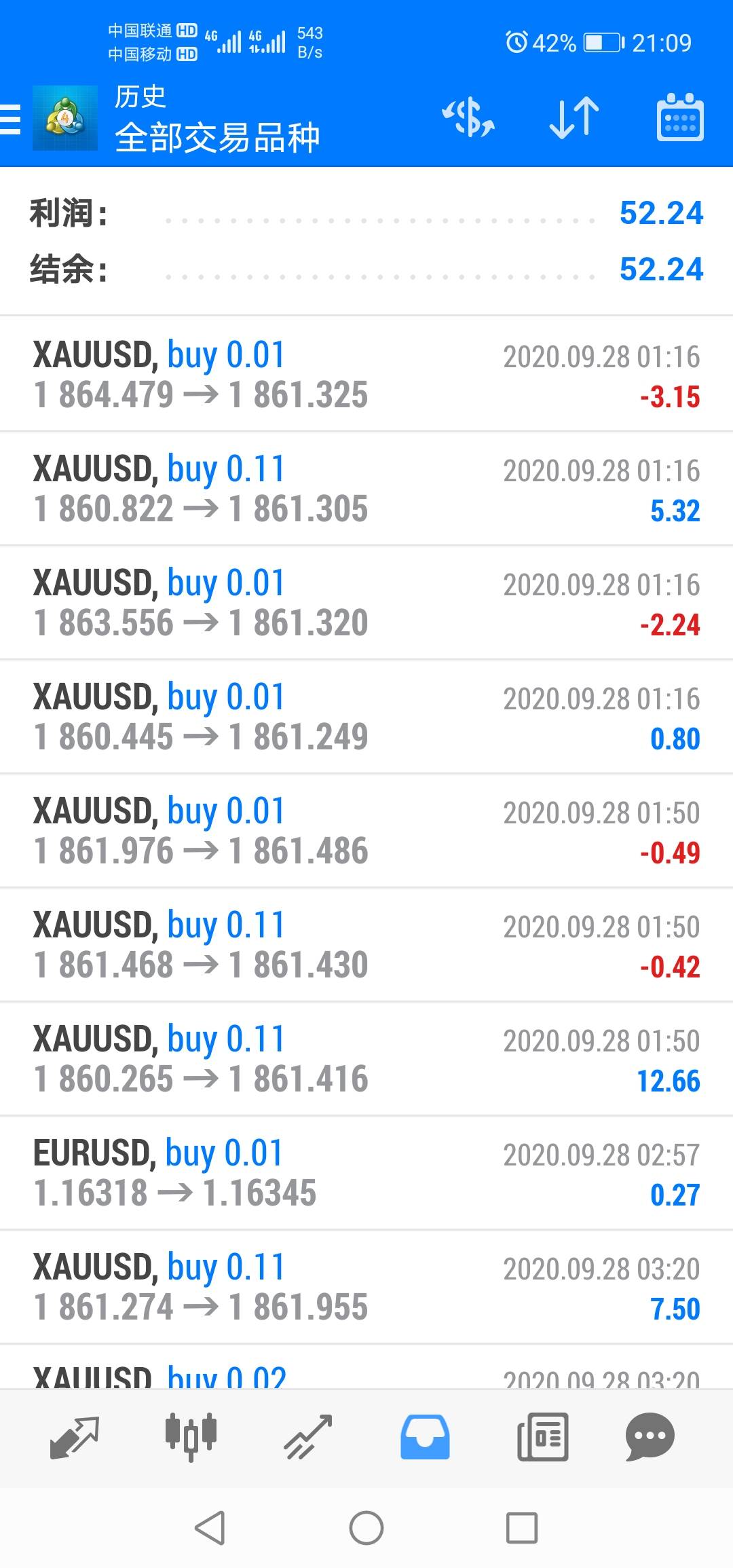Change the history sort order
The height and width of the screenshot is (1568, 733).
click(574, 118)
